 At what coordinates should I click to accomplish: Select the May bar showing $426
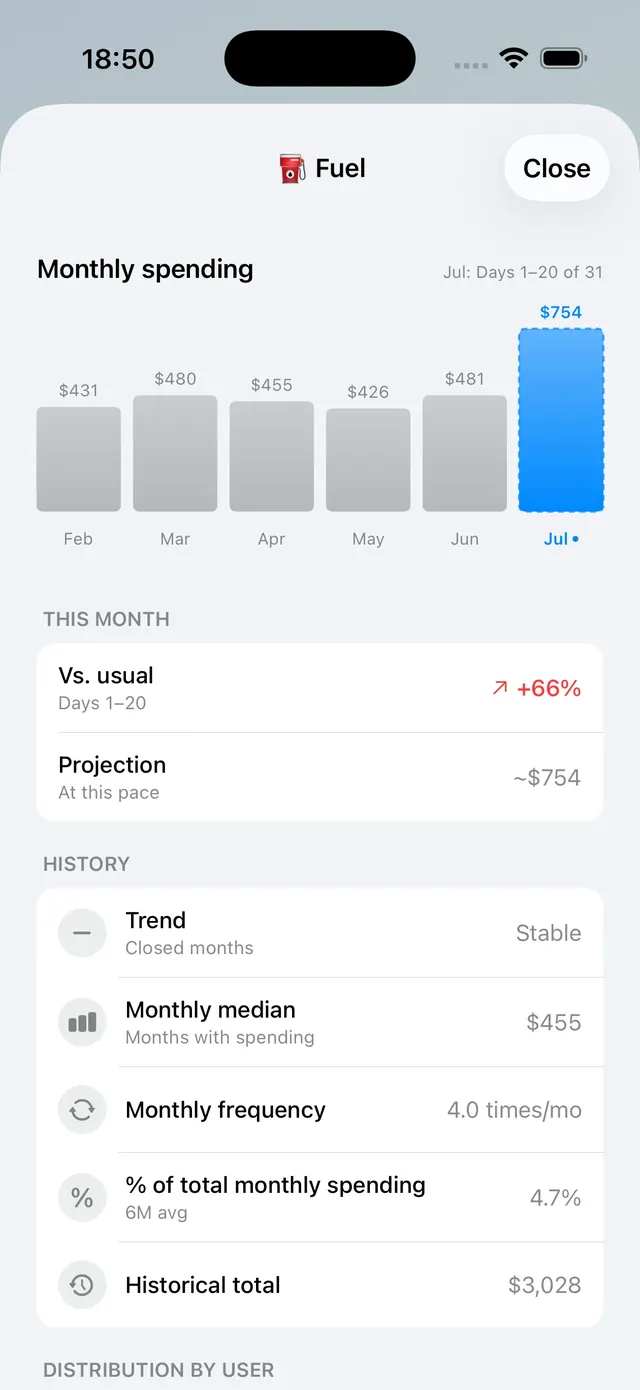click(368, 460)
